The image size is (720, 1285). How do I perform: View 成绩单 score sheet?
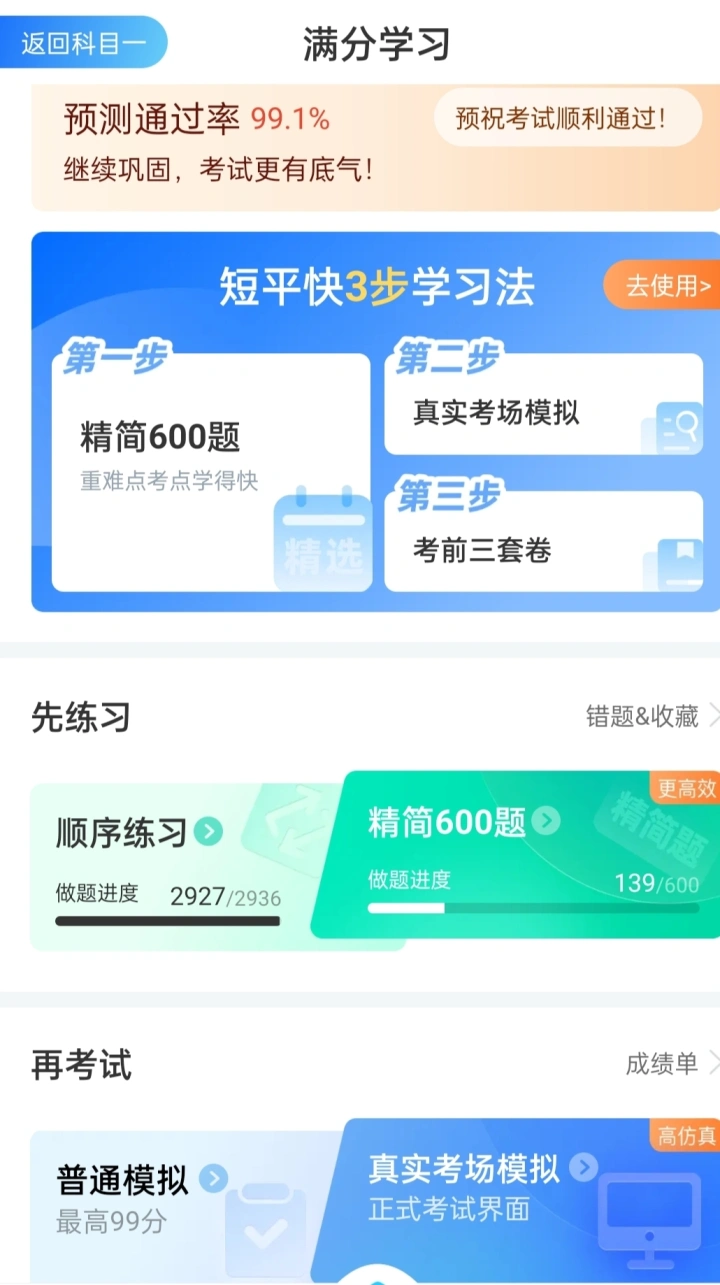[x=671, y=1063]
